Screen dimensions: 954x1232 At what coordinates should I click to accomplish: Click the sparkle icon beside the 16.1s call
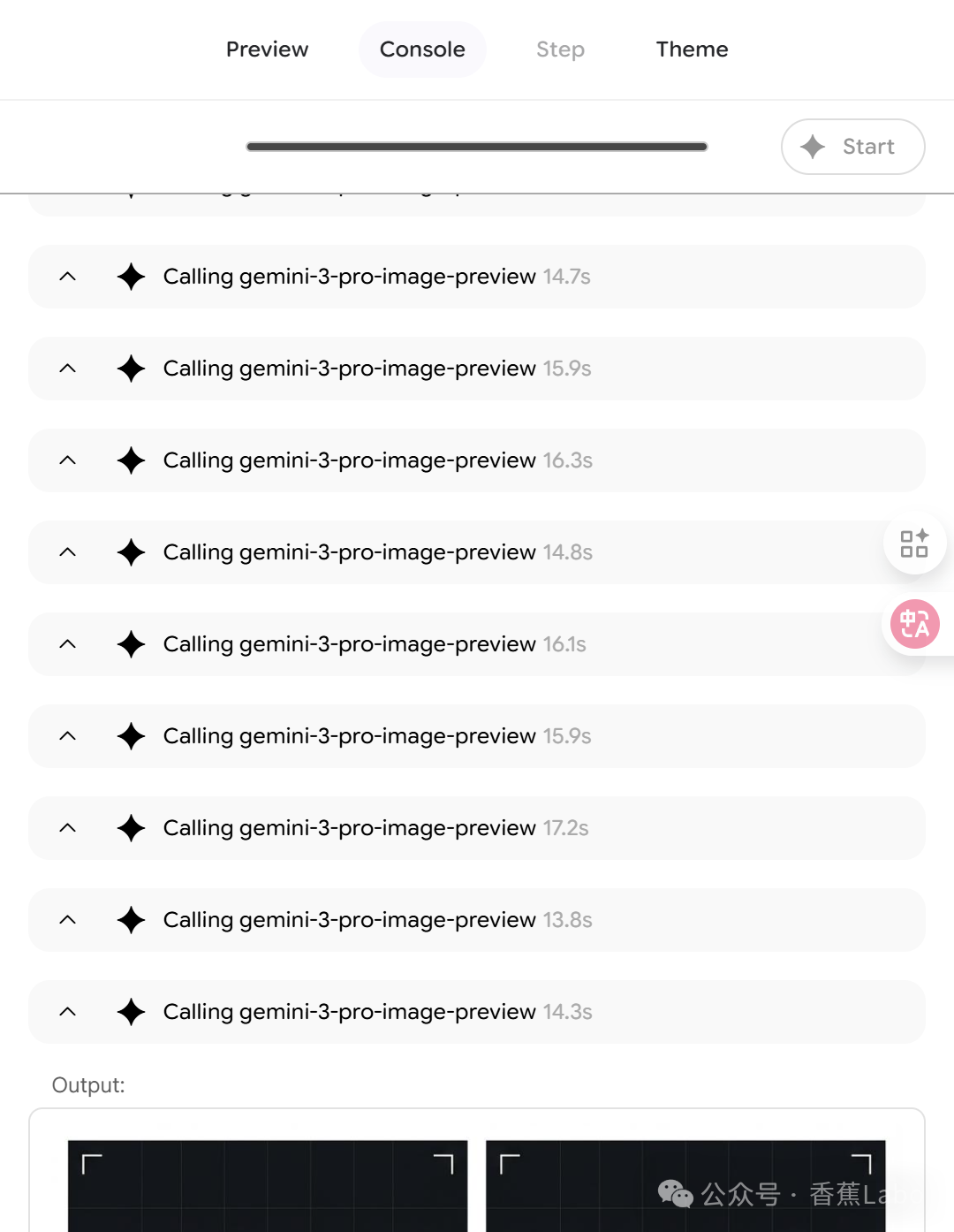click(x=131, y=644)
